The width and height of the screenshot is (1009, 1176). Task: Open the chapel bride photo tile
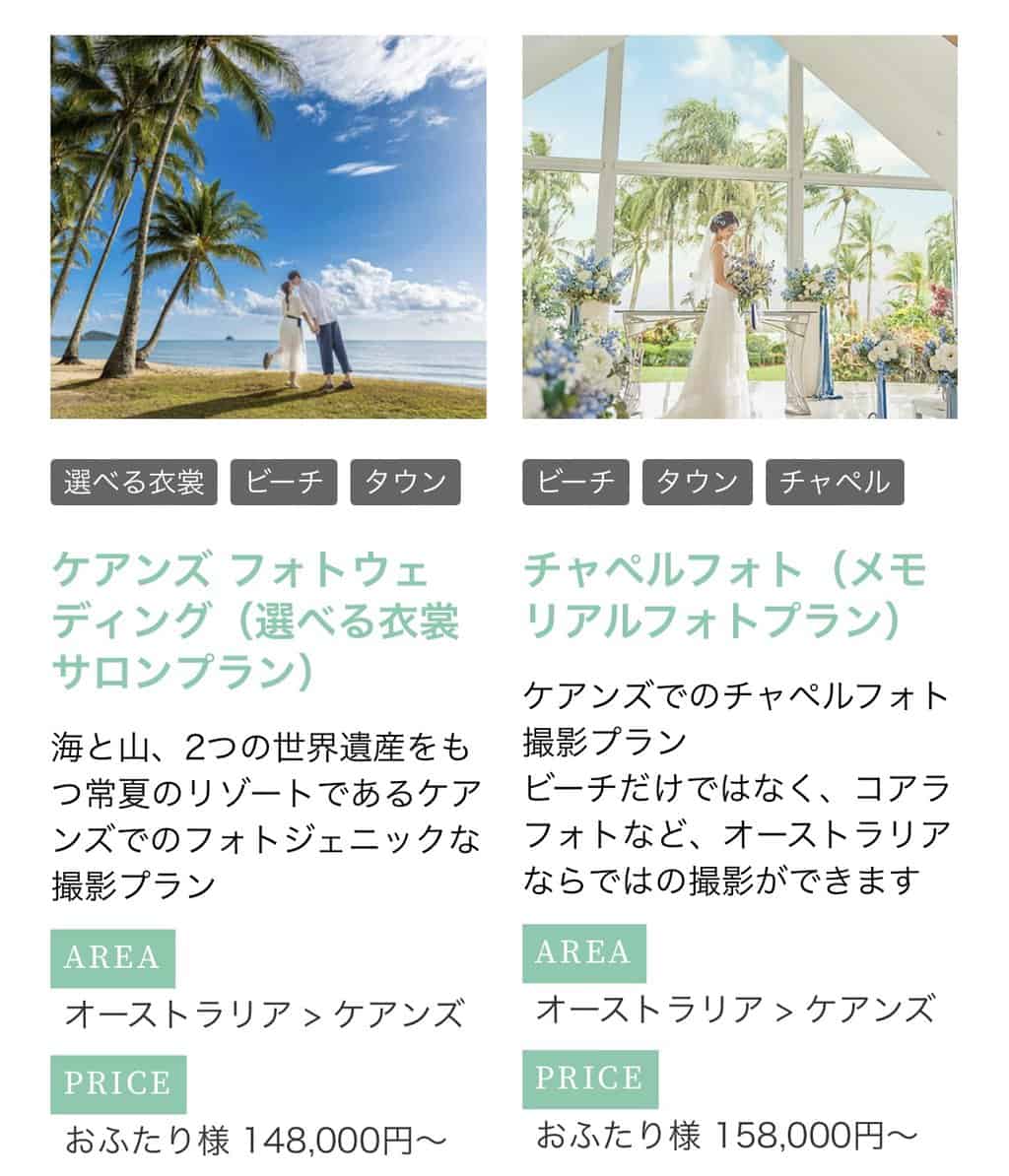pyautogui.click(x=739, y=228)
